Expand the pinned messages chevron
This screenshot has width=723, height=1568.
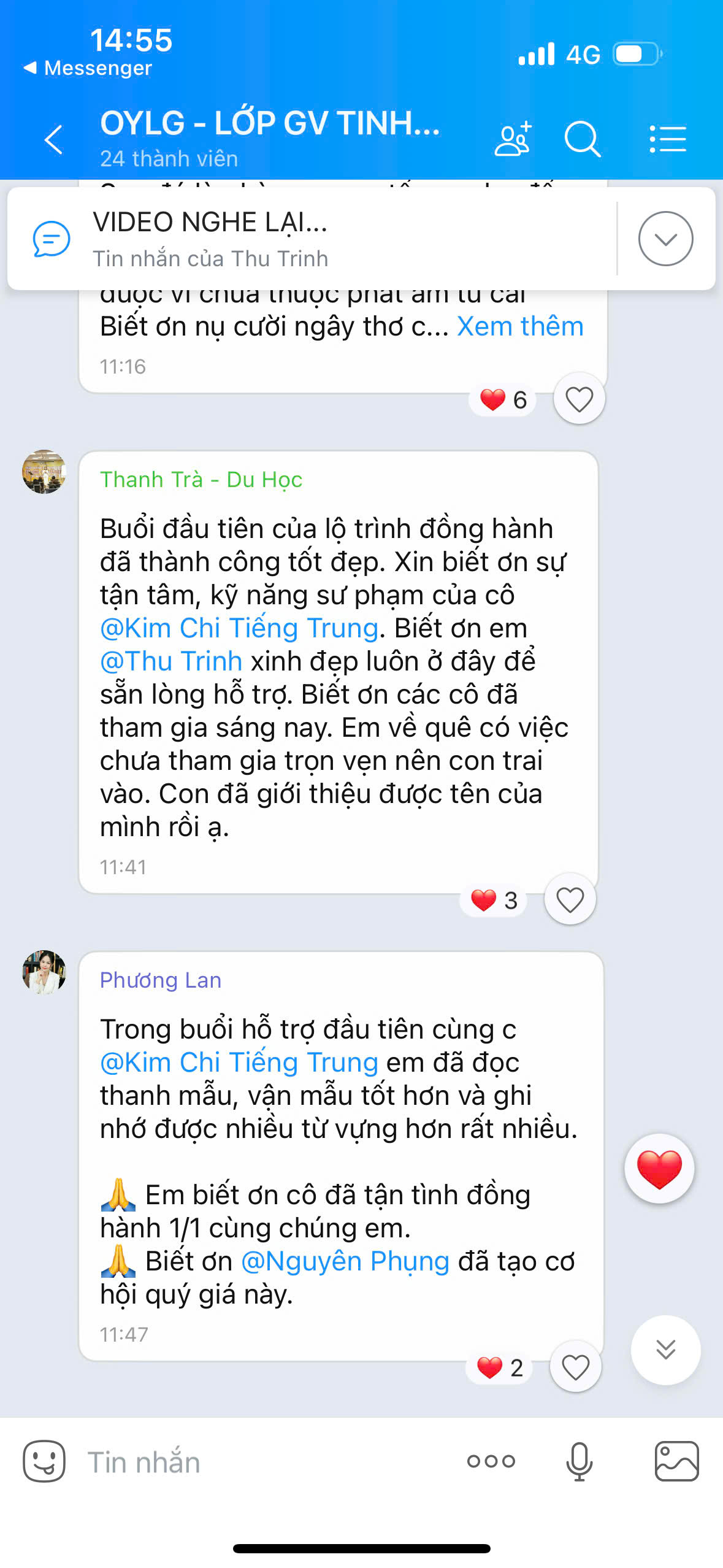coord(665,239)
